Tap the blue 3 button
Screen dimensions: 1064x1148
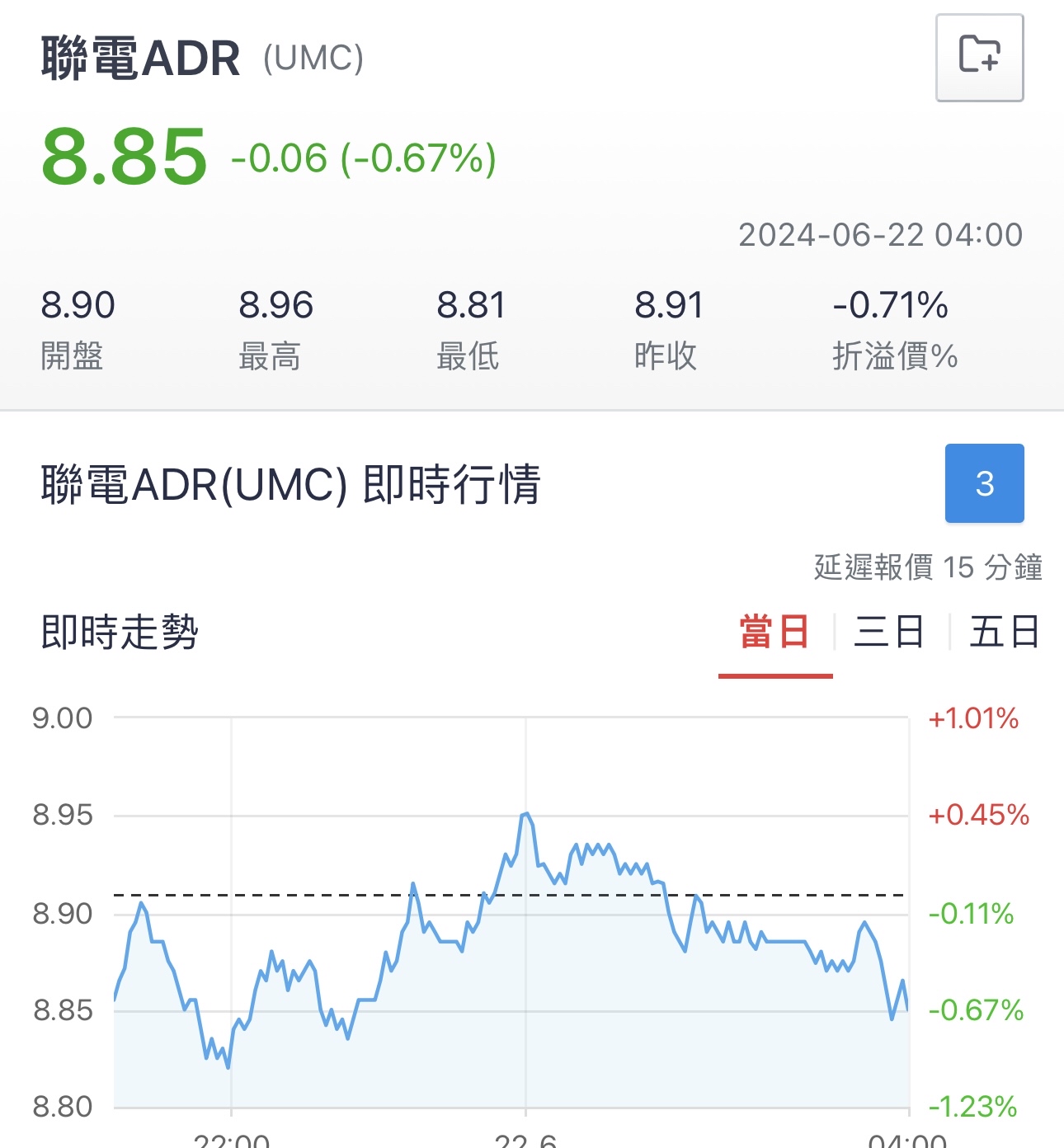(x=984, y=483)
